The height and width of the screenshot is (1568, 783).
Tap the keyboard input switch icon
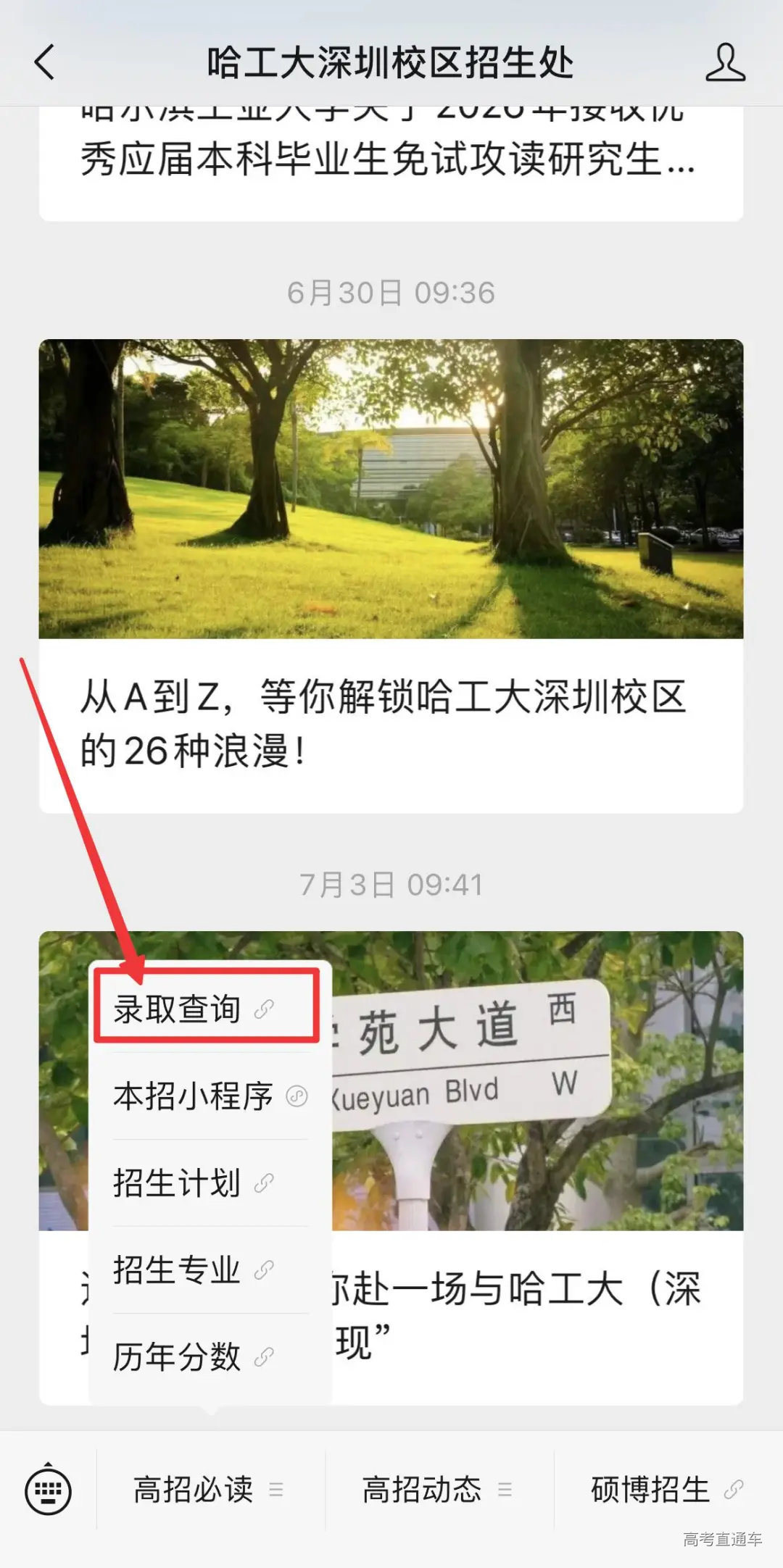[x=47, y=1493]
